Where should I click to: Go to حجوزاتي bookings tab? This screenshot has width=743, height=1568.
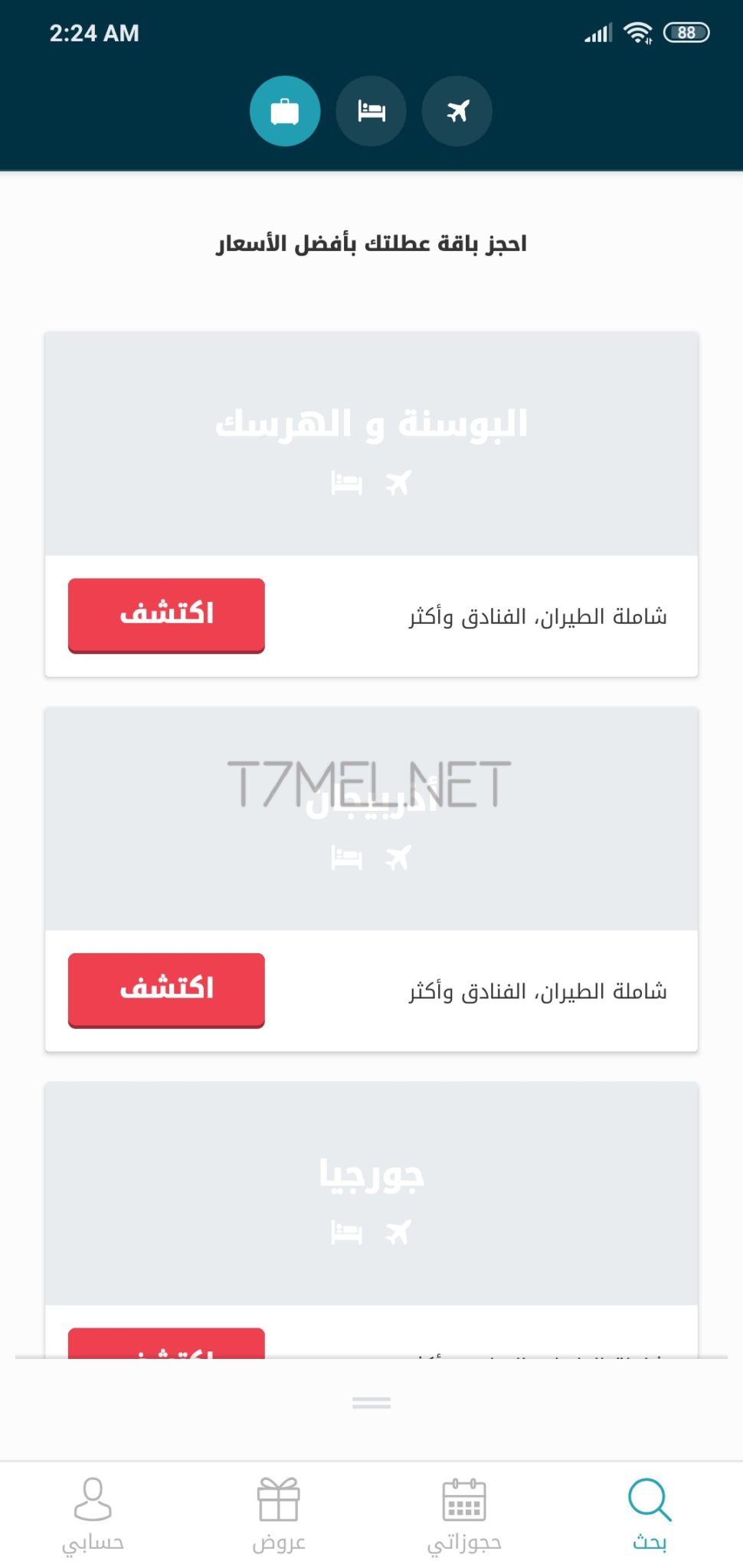pos(464,1514)
